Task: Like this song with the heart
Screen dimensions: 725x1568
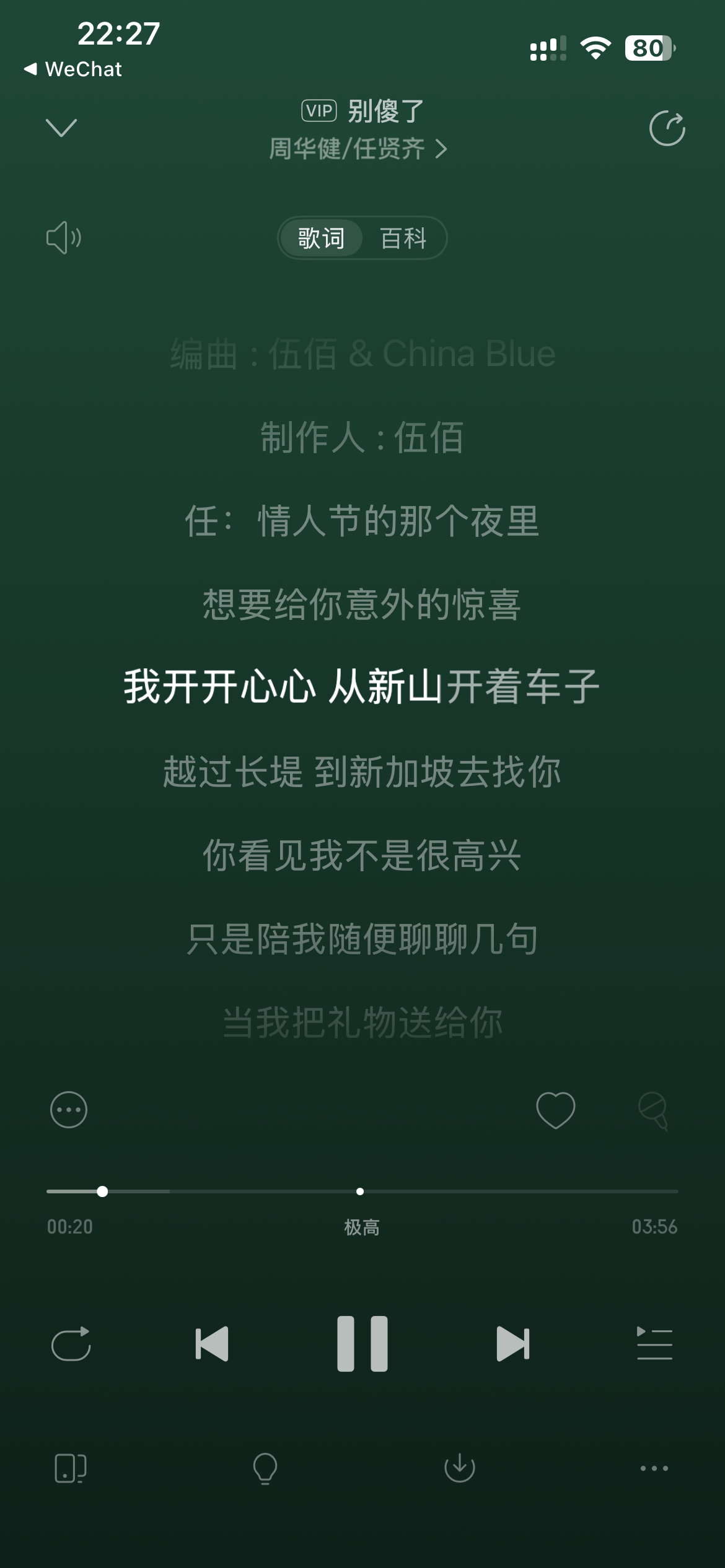Action: coord(555,1110)
